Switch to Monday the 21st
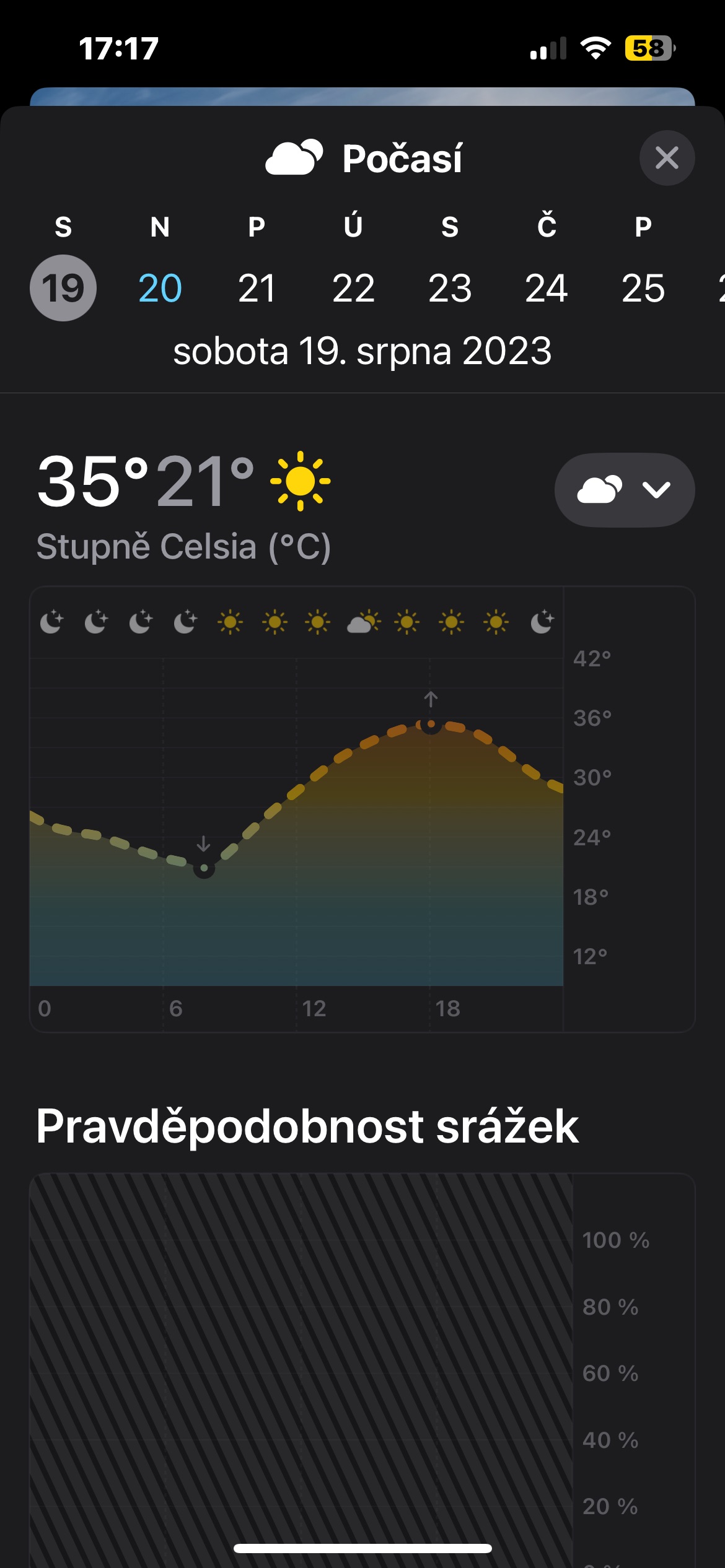 click(257, 288)
